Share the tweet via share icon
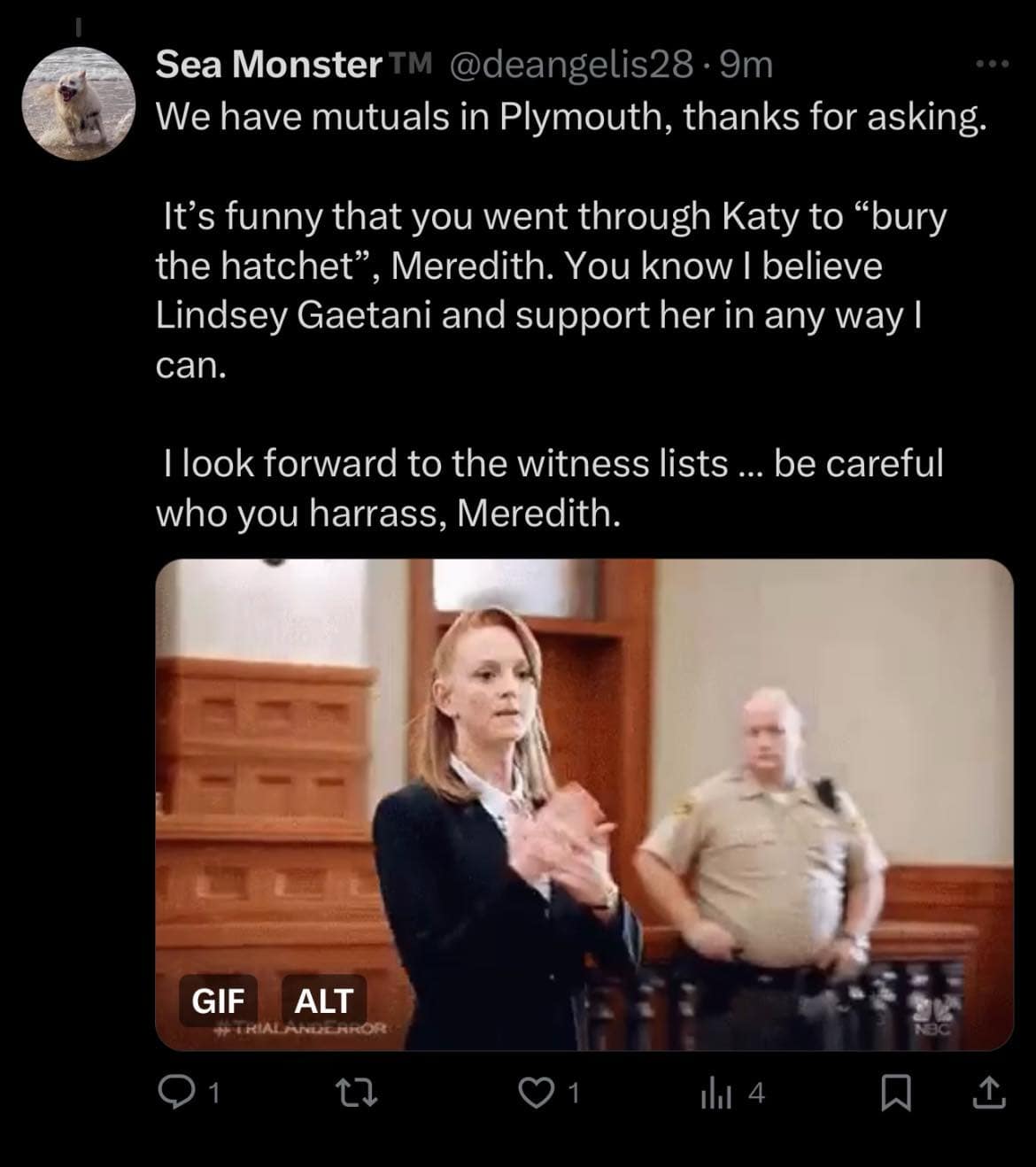The height and width of the screenshot is (1167, 1036). (x=988, y=1095)
